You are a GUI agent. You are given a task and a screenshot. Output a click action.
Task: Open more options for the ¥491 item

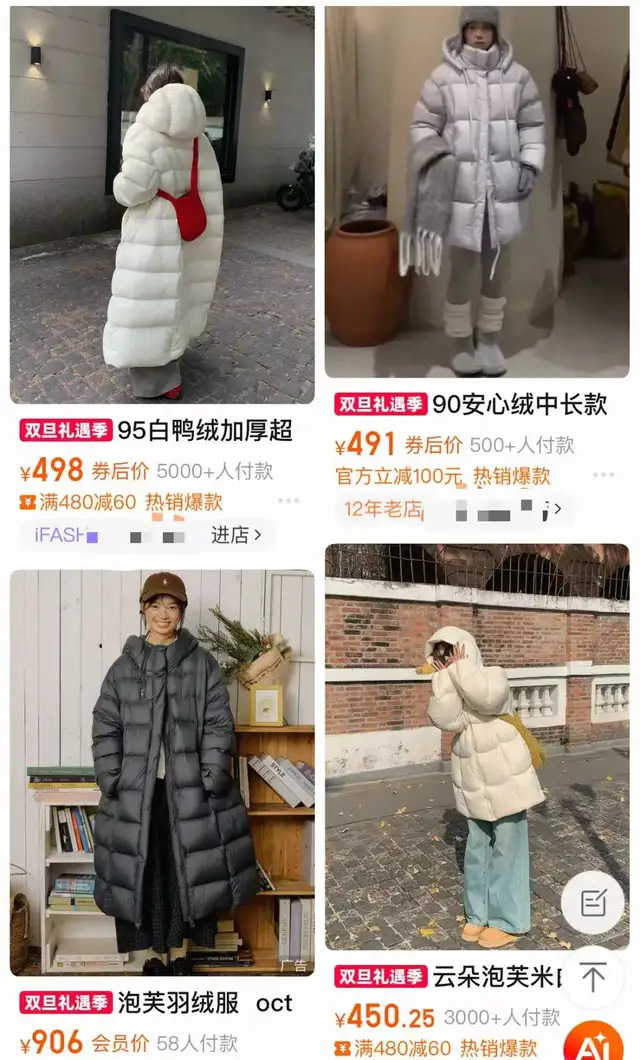click(603, 476)
